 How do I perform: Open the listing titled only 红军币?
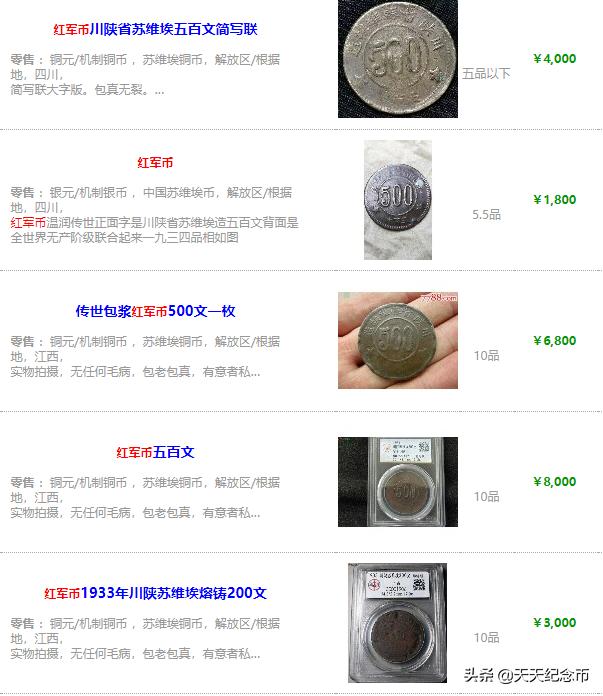pyautogui.click(x=155, y=162)
